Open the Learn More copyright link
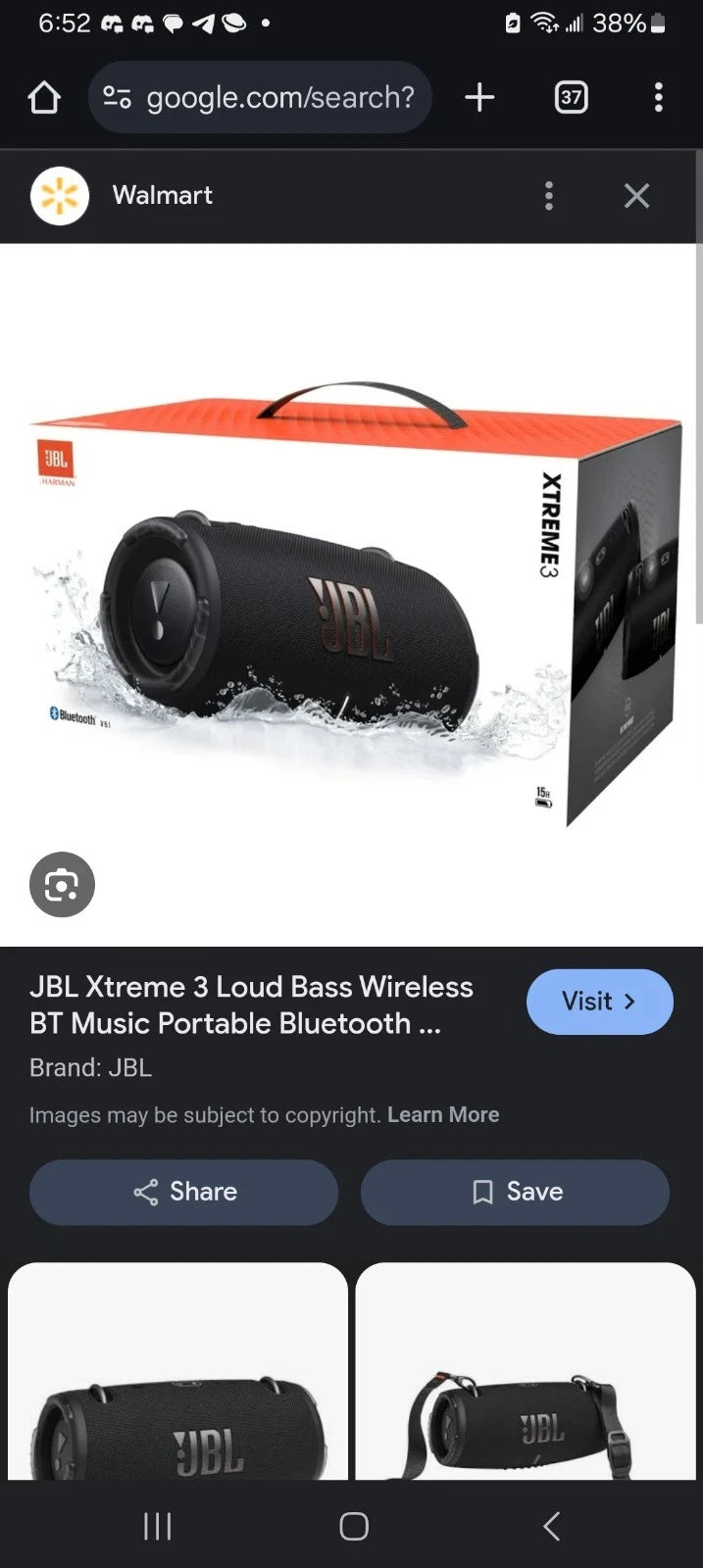The image size is (703, 1568). (x=443, y=1115)
